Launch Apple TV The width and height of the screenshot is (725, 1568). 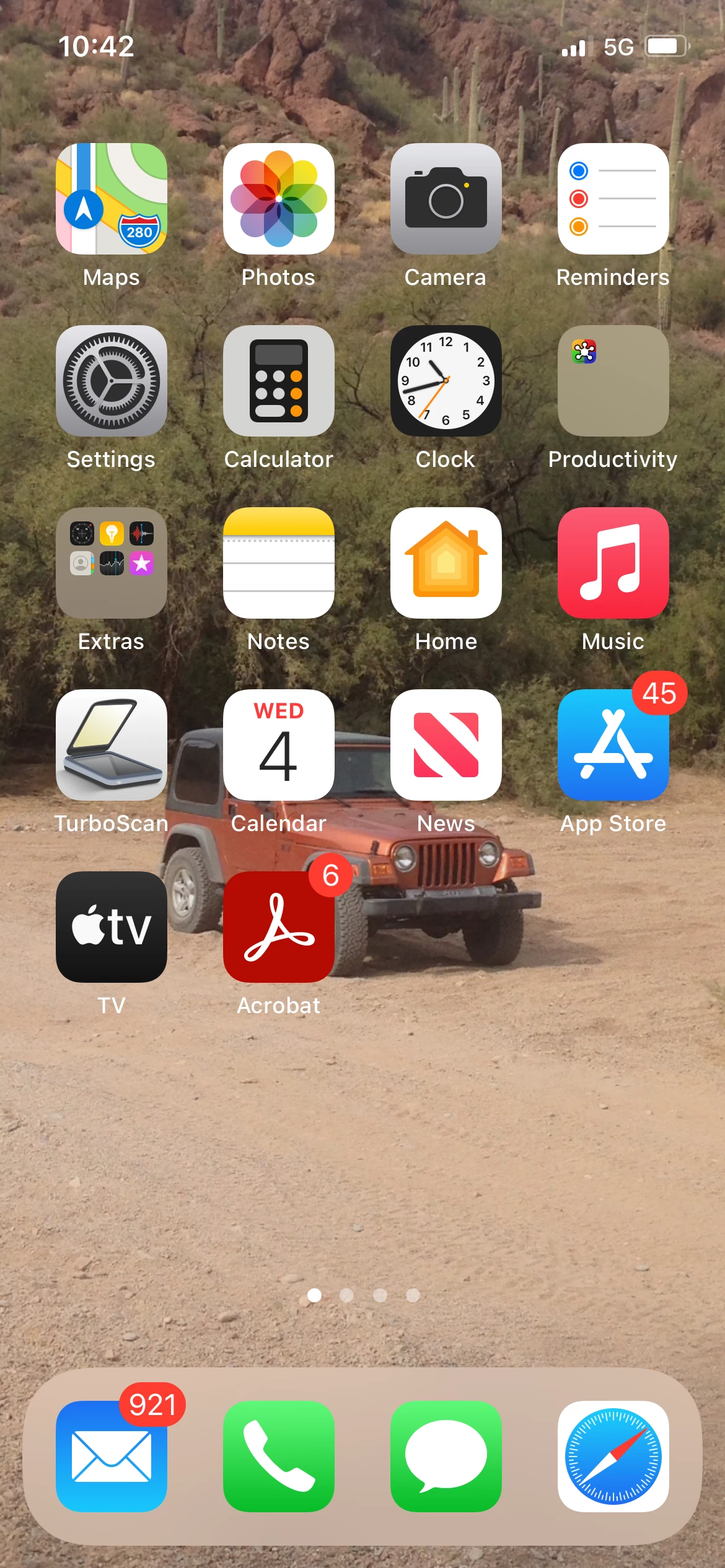112,927
